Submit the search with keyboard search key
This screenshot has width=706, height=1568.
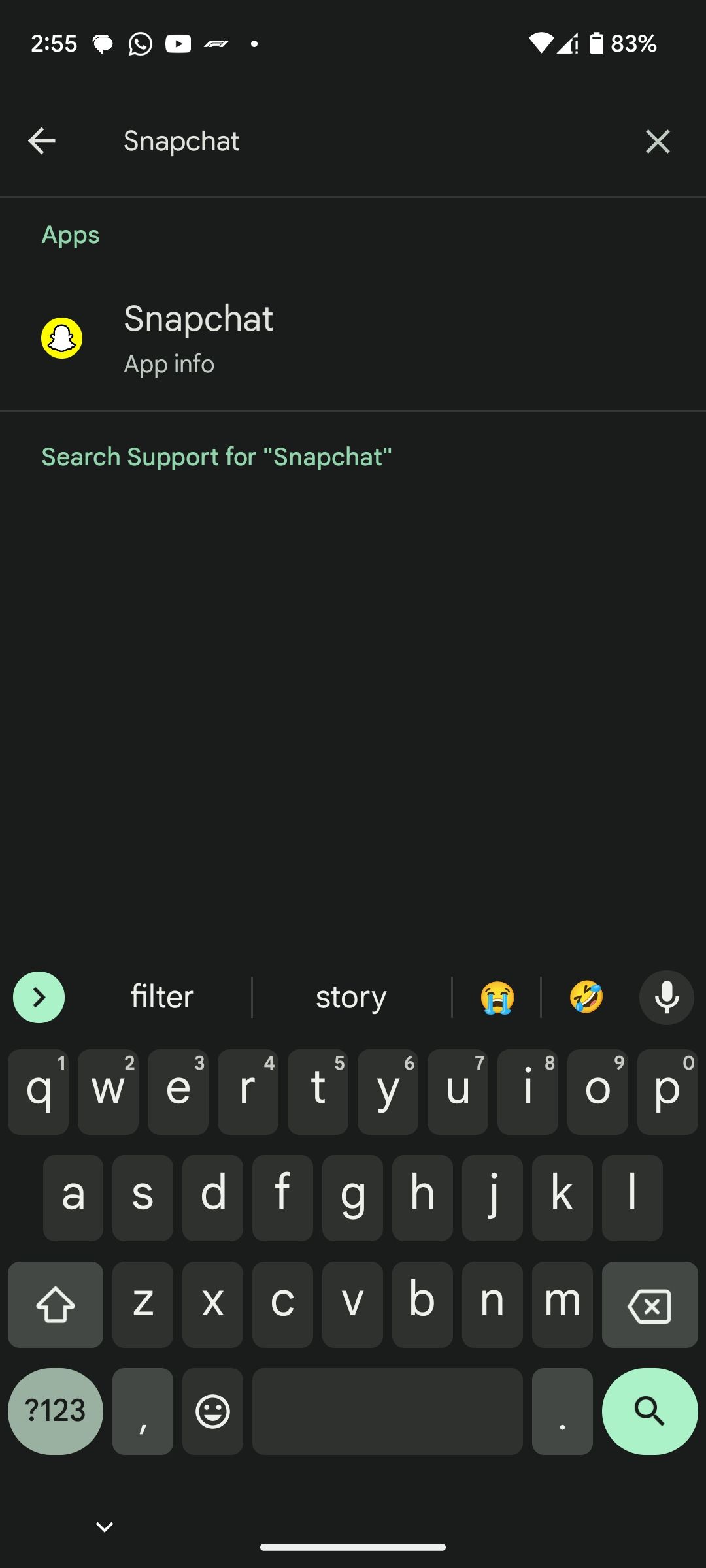(649, 1411)
